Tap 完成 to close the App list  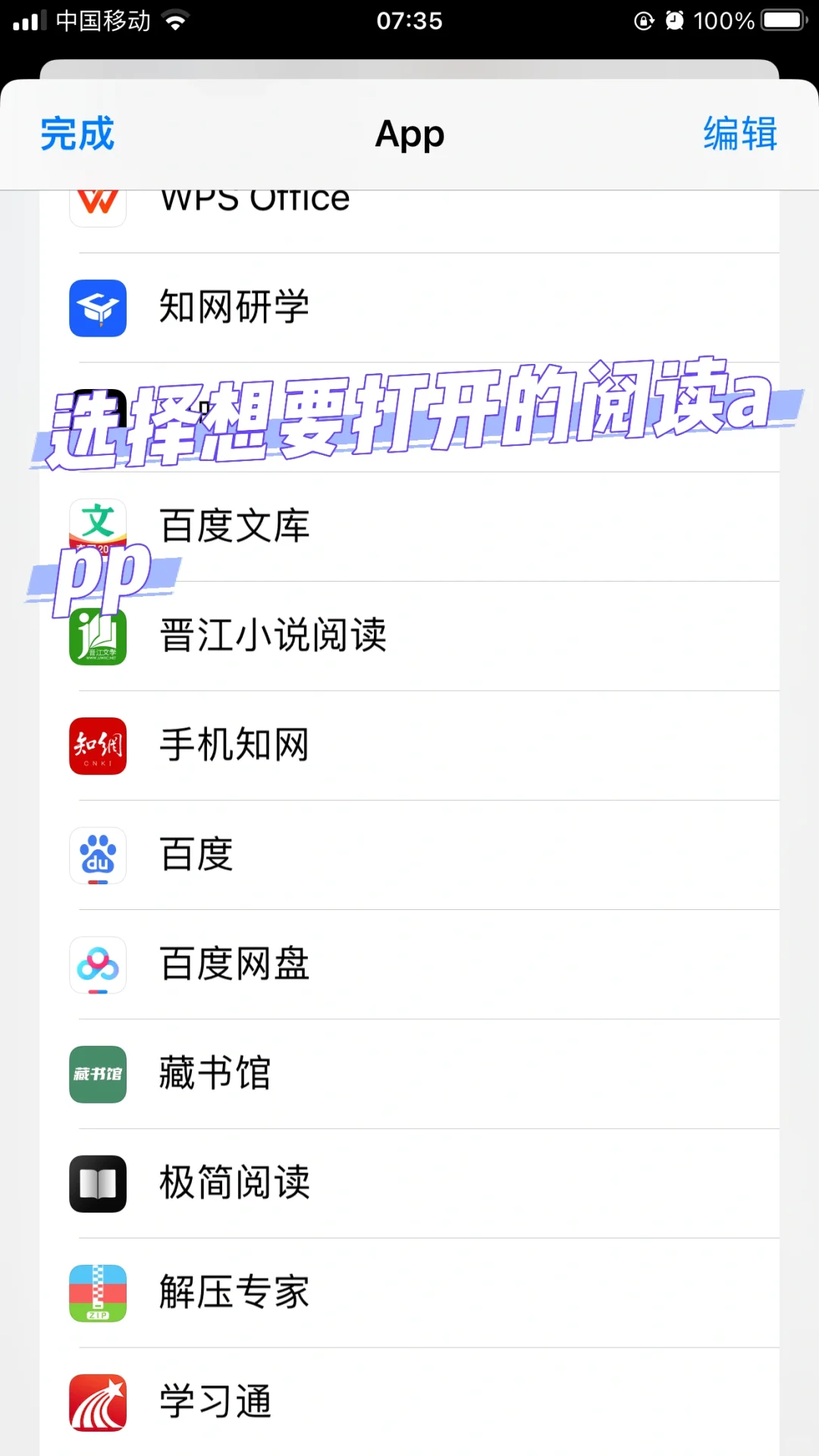(77, 134)
